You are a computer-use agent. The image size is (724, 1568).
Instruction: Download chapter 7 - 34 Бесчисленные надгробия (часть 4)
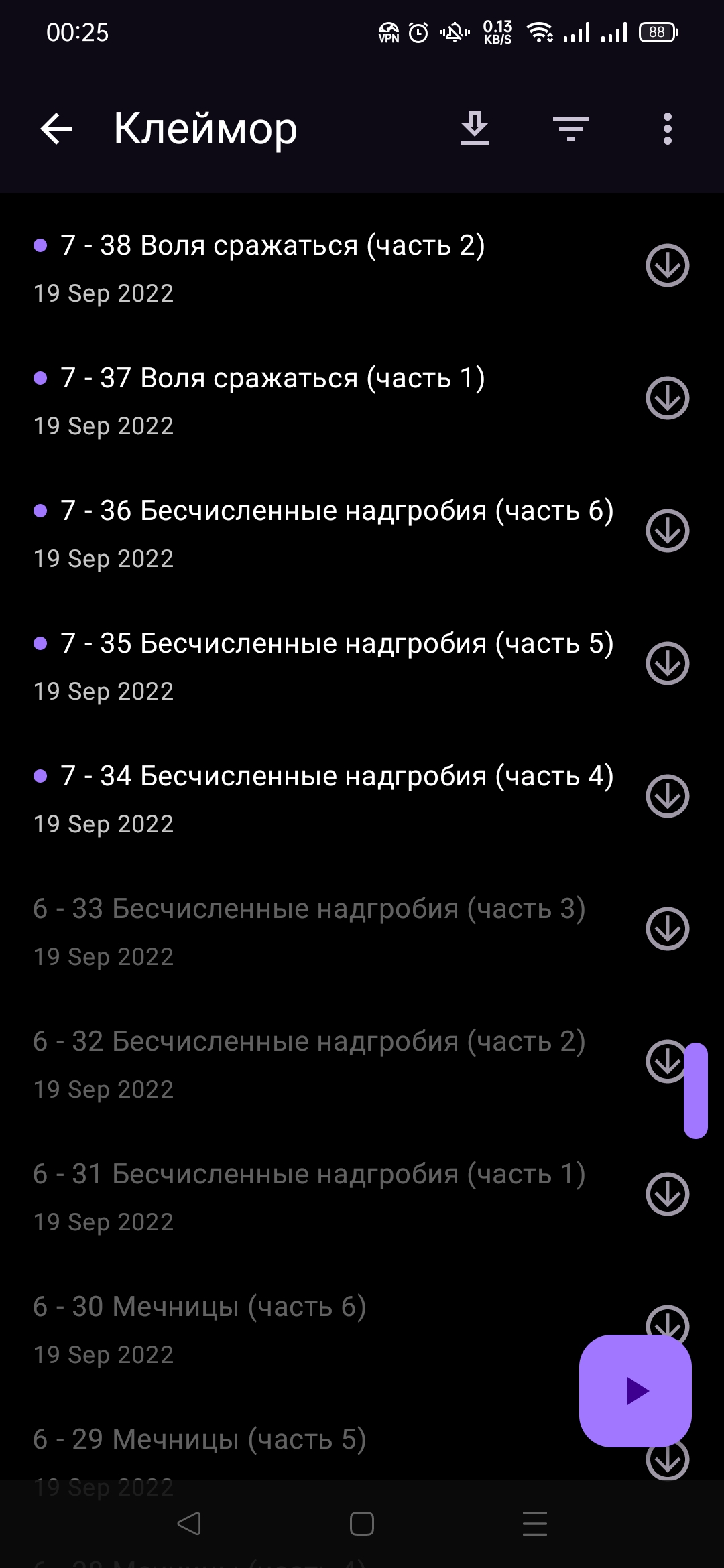click(x=668, y=797)
